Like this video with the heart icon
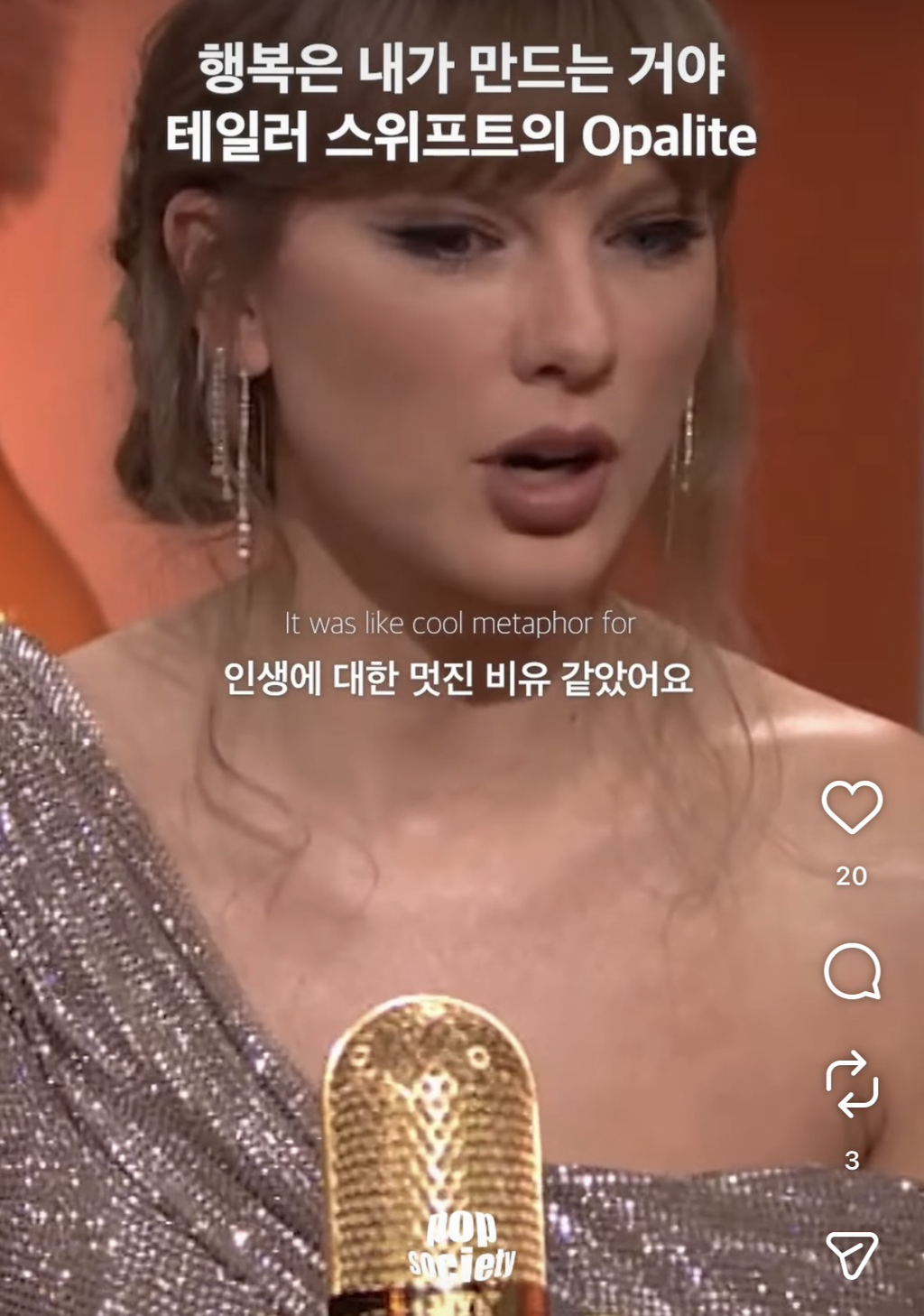Image resolution: width=924 pixels, height=1316 pixels. [852, 806]
